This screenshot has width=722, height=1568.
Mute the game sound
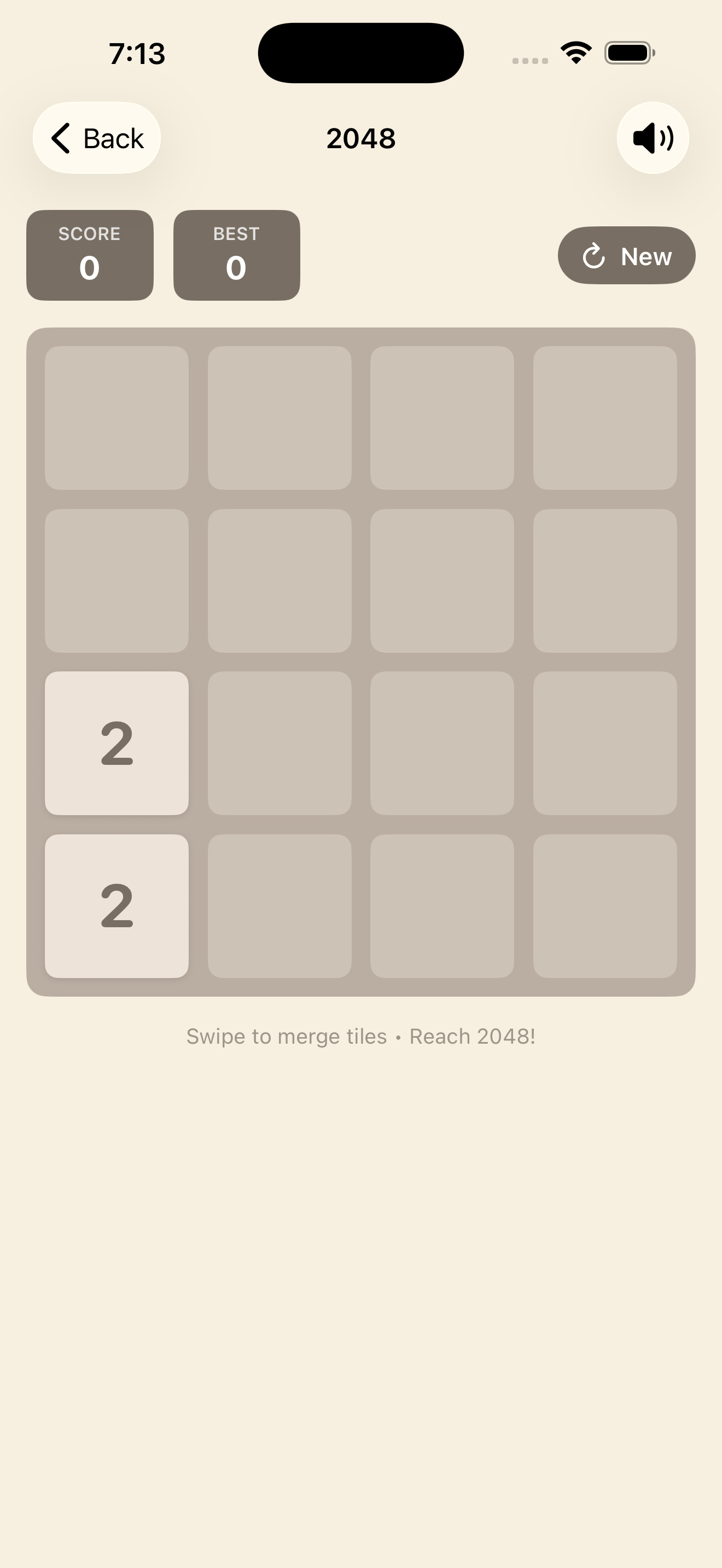point(653,138)
